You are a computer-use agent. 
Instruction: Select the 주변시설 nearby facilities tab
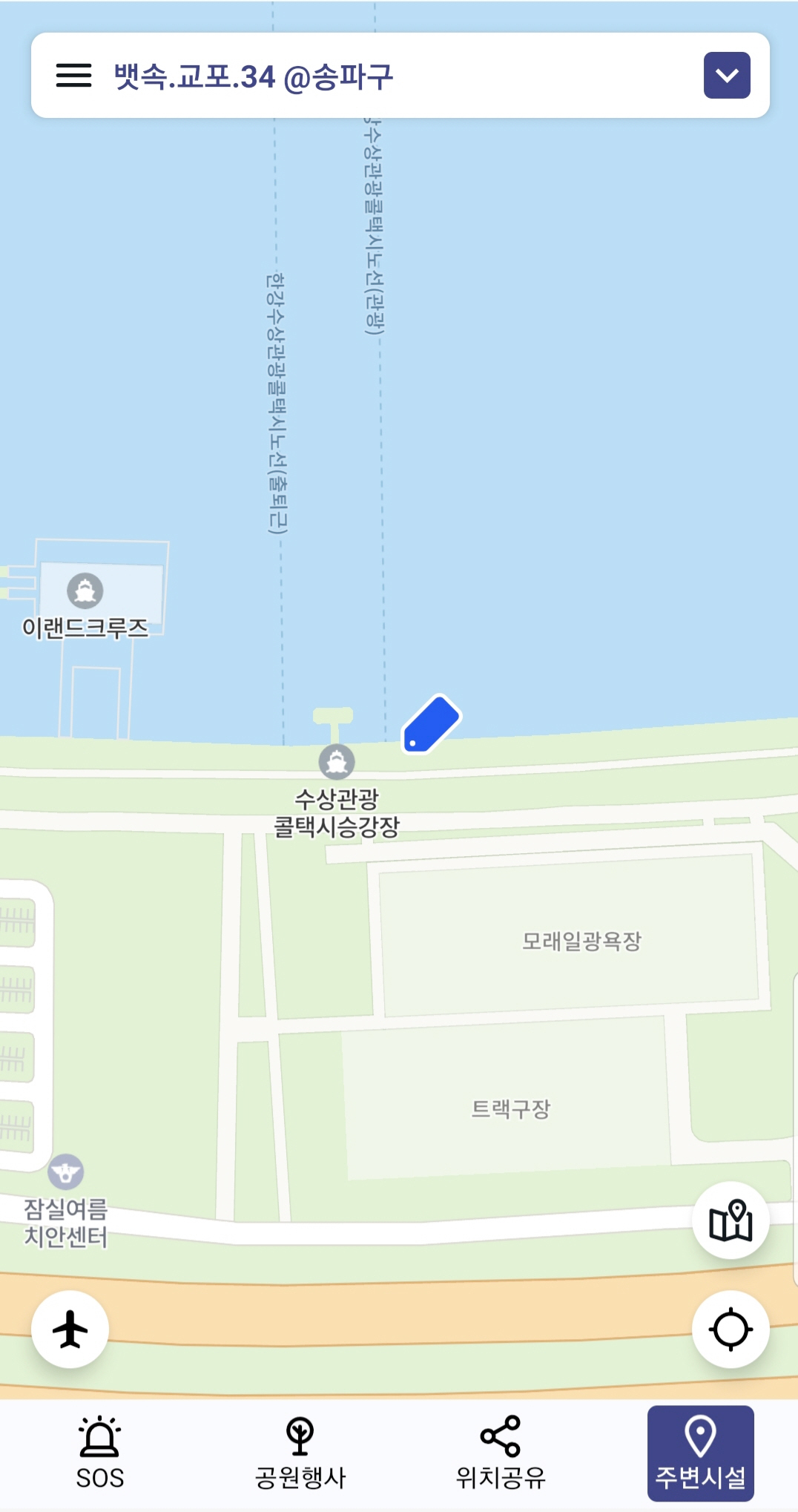(701, 1453)
